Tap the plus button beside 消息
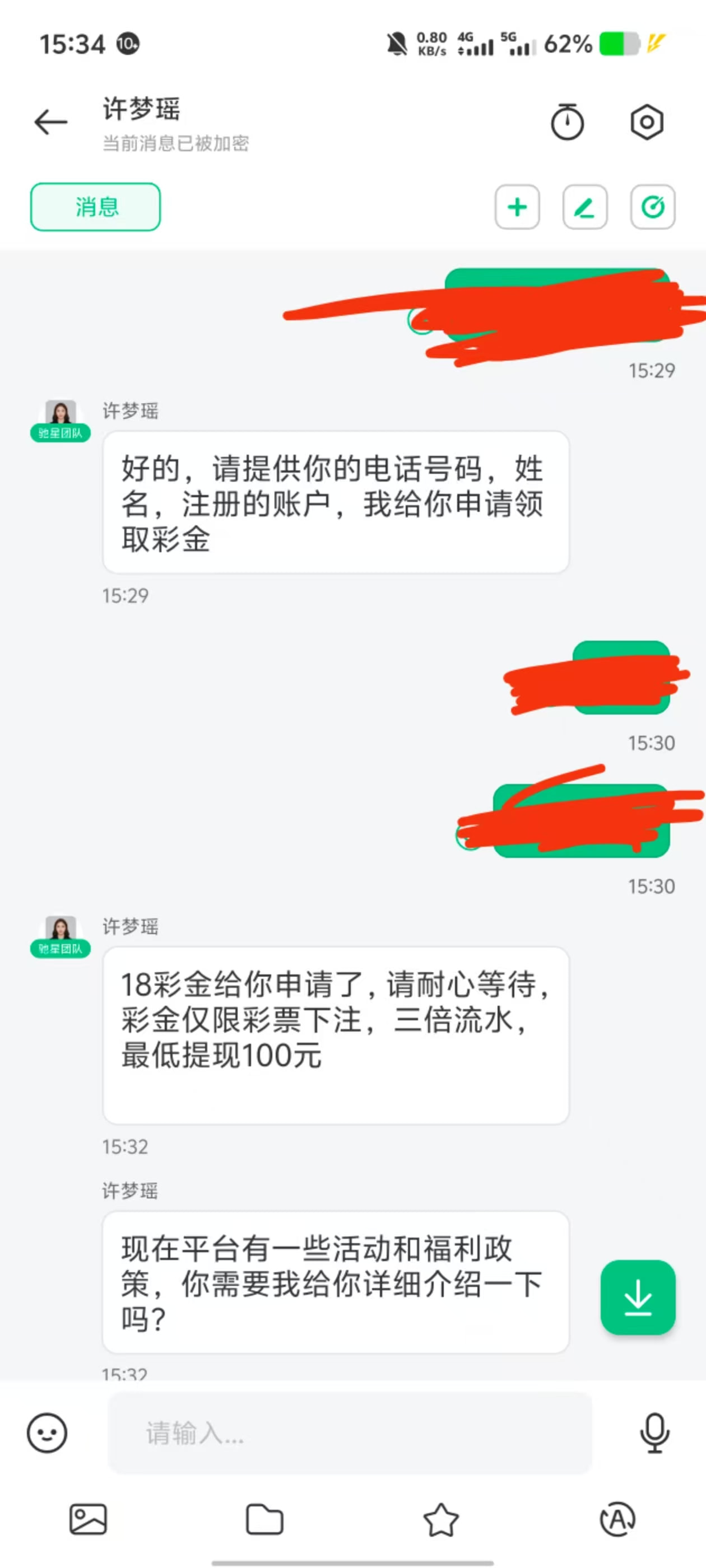The height and width of the screenshot is (1568, 706). 517,207
